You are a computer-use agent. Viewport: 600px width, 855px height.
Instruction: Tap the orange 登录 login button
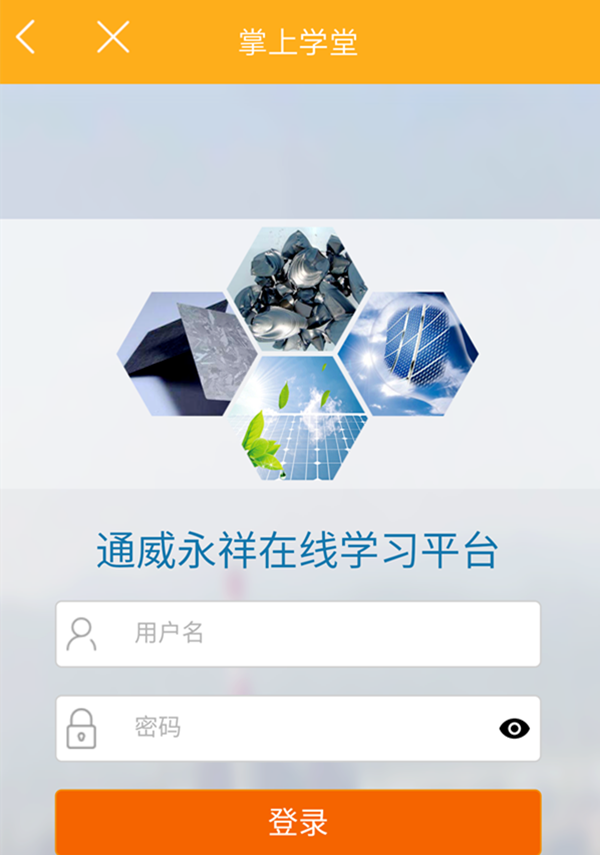point(298,822)
